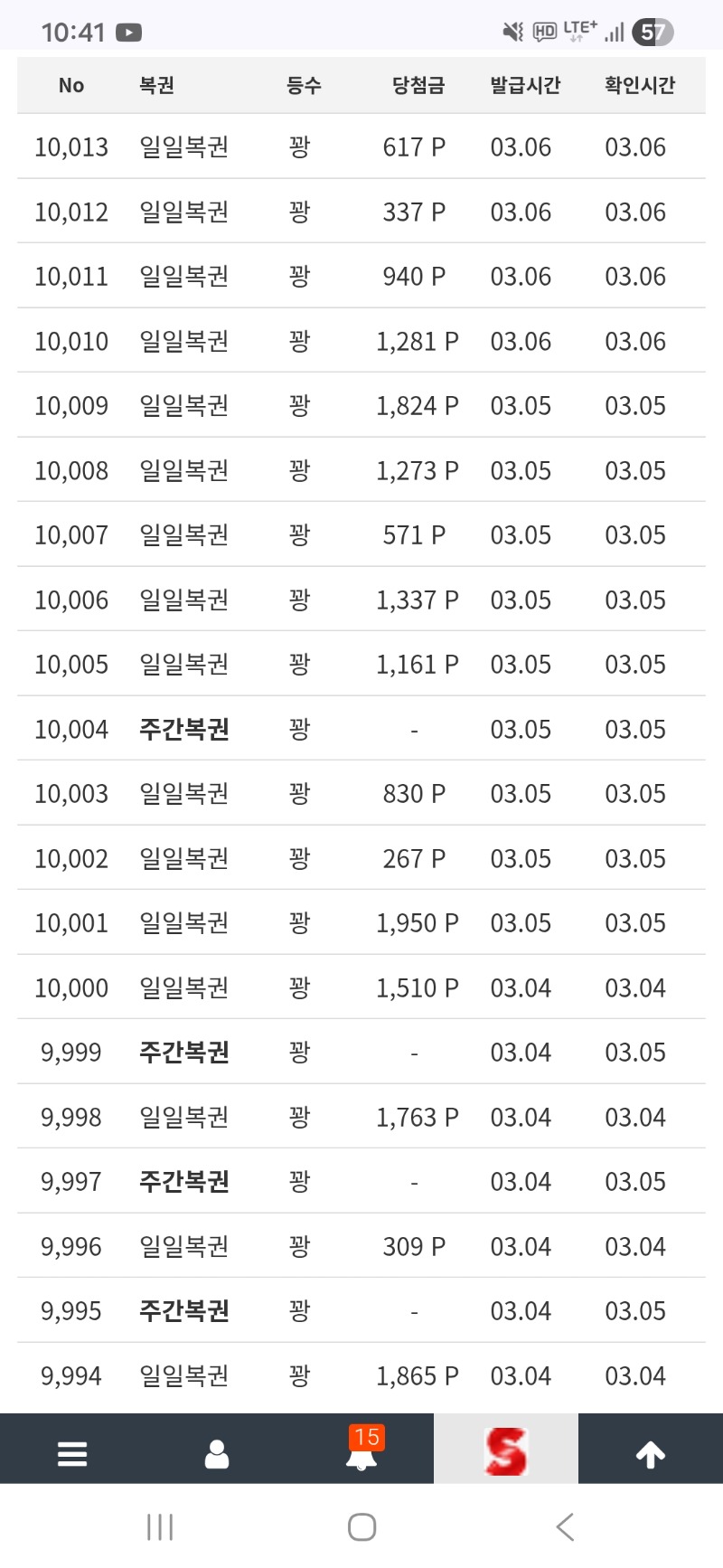
Task: Tap the 확인시간 column header
Action: (639, 85)
